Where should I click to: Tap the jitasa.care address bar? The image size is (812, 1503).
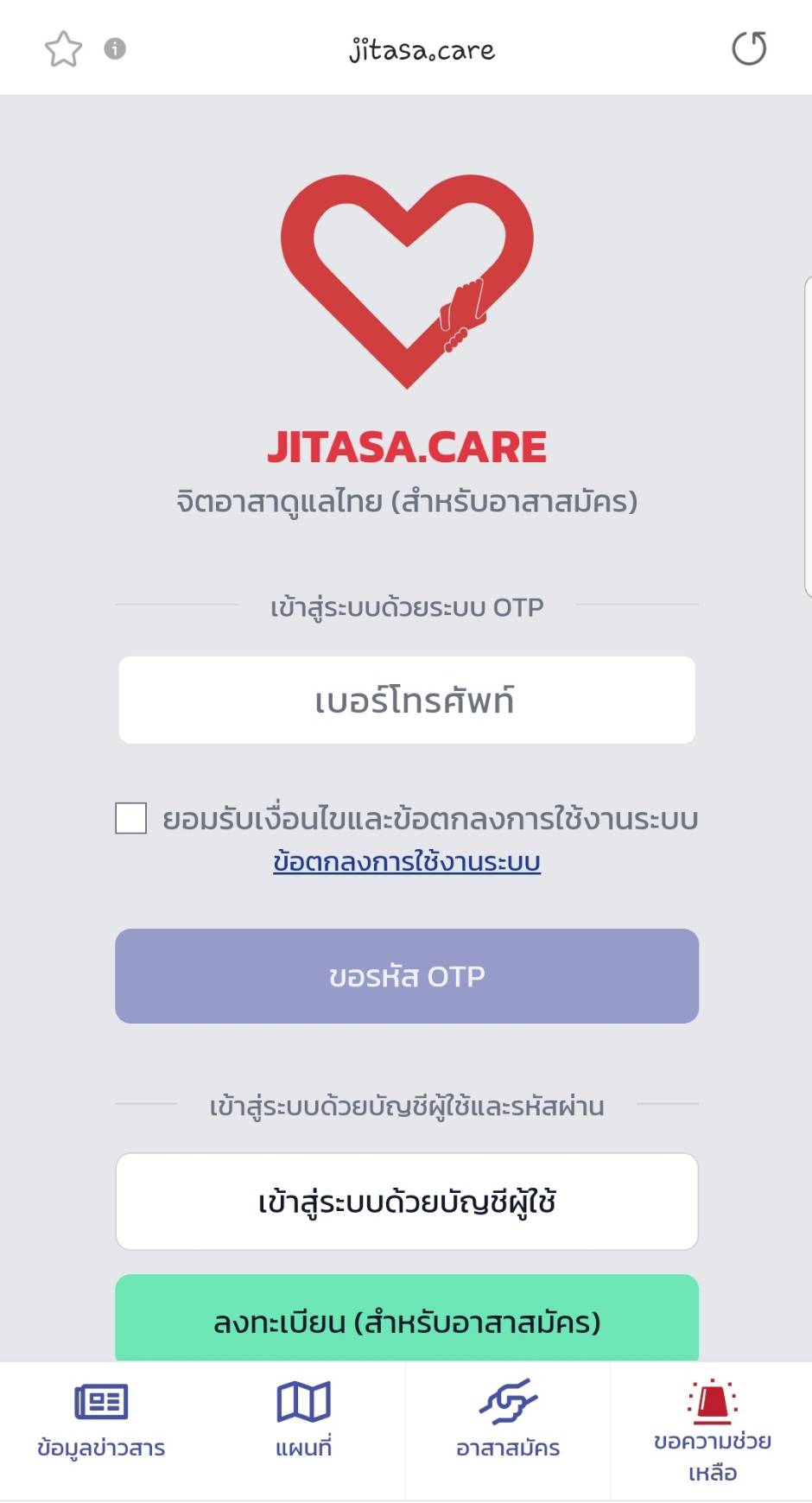(x=422, y=49)
